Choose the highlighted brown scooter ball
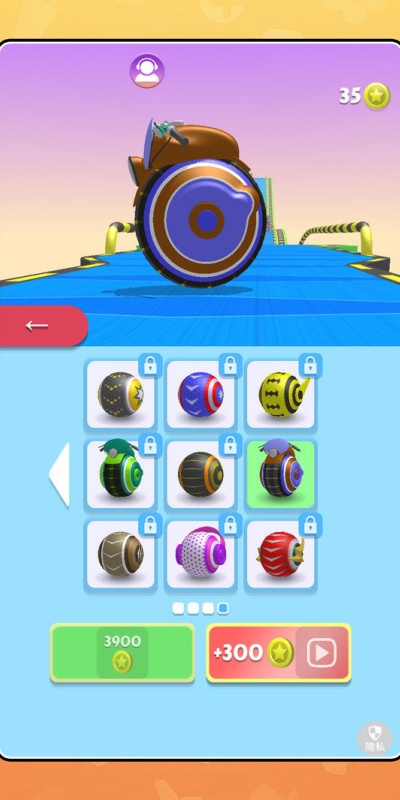 click(281, 474)
